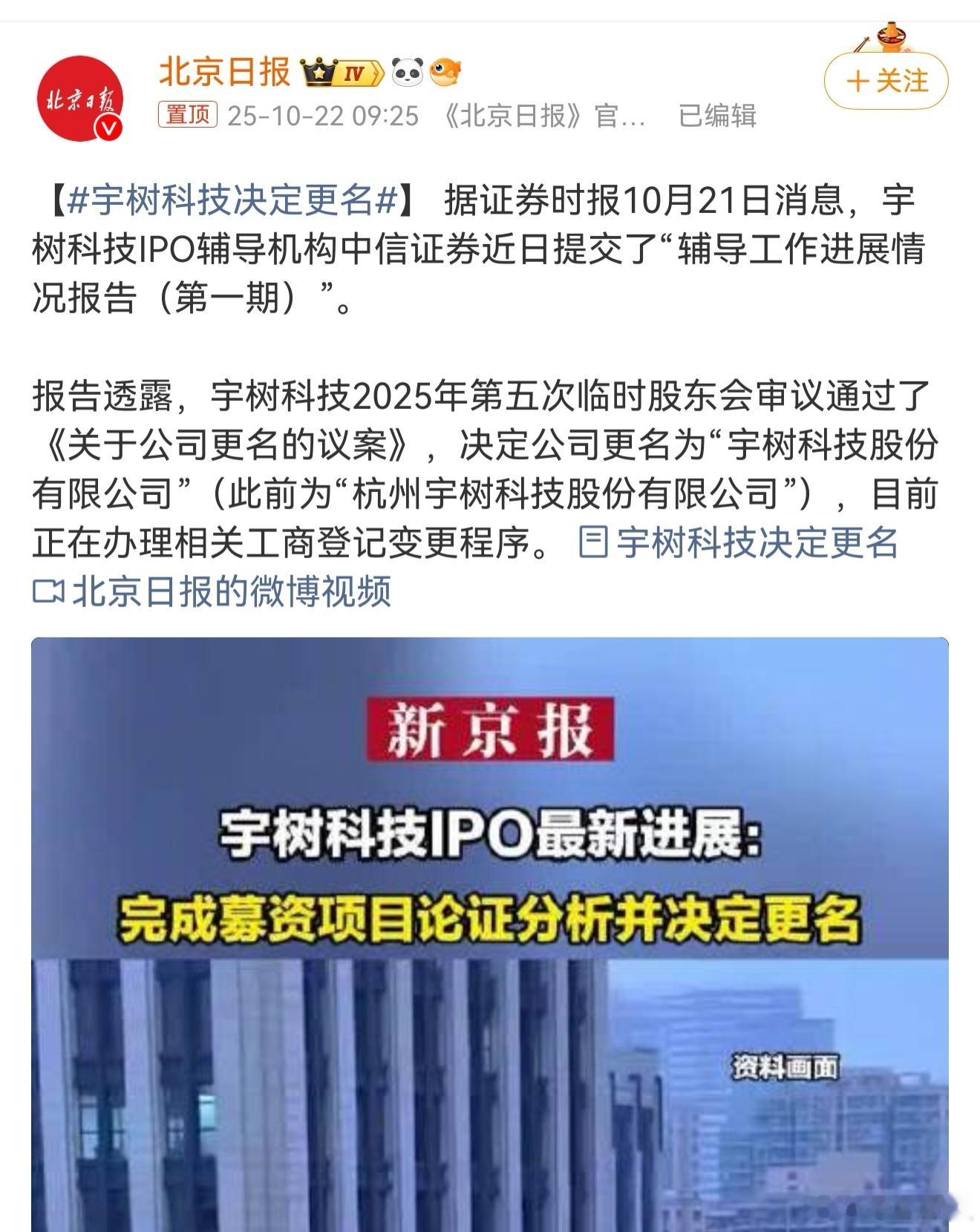This screenshot has height=1232, width=980.
Task: Open the #宇树科技决定更名# hashtag topic
Action: click(232, 200)
